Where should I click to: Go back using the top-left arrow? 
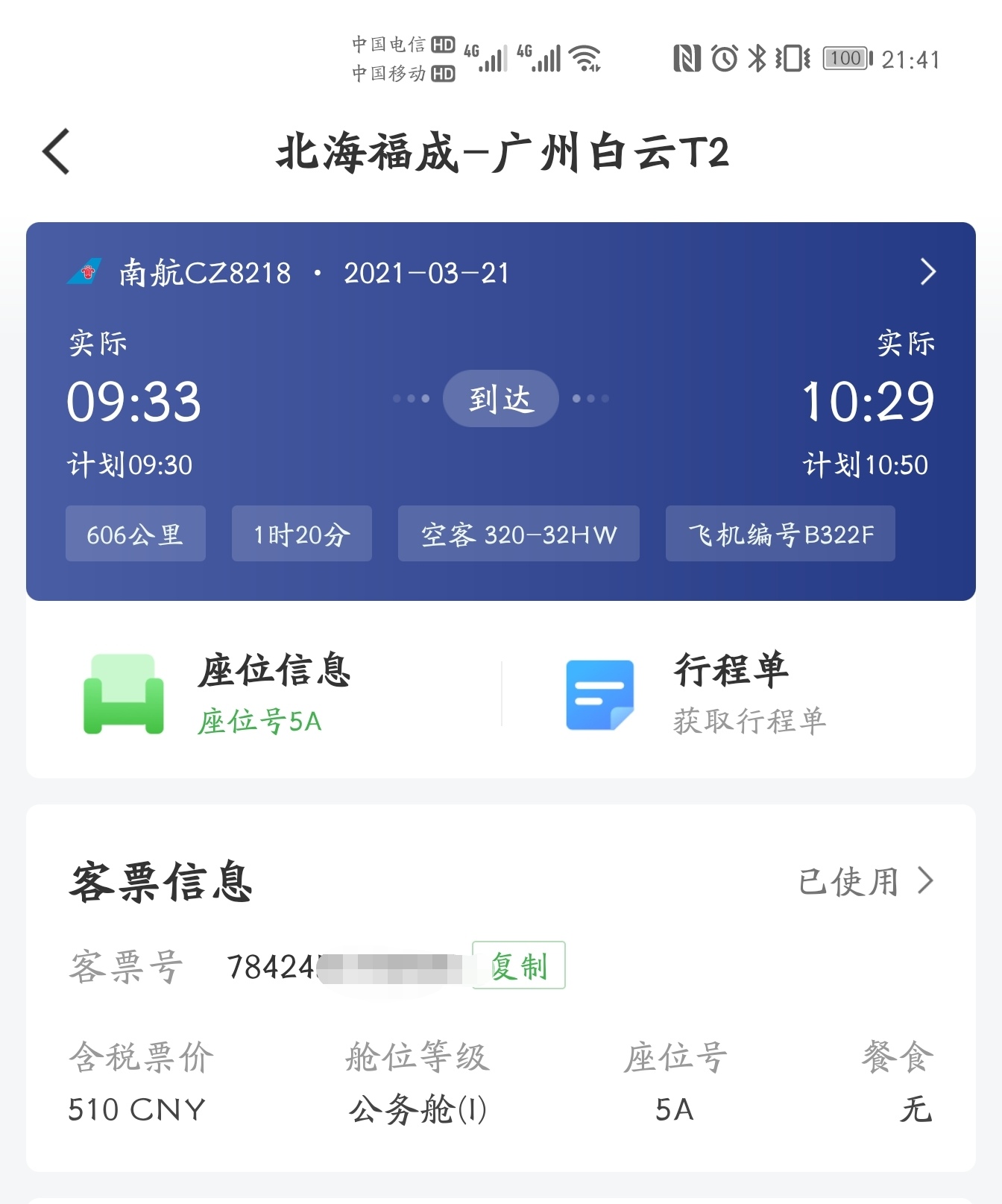point(57,152)
